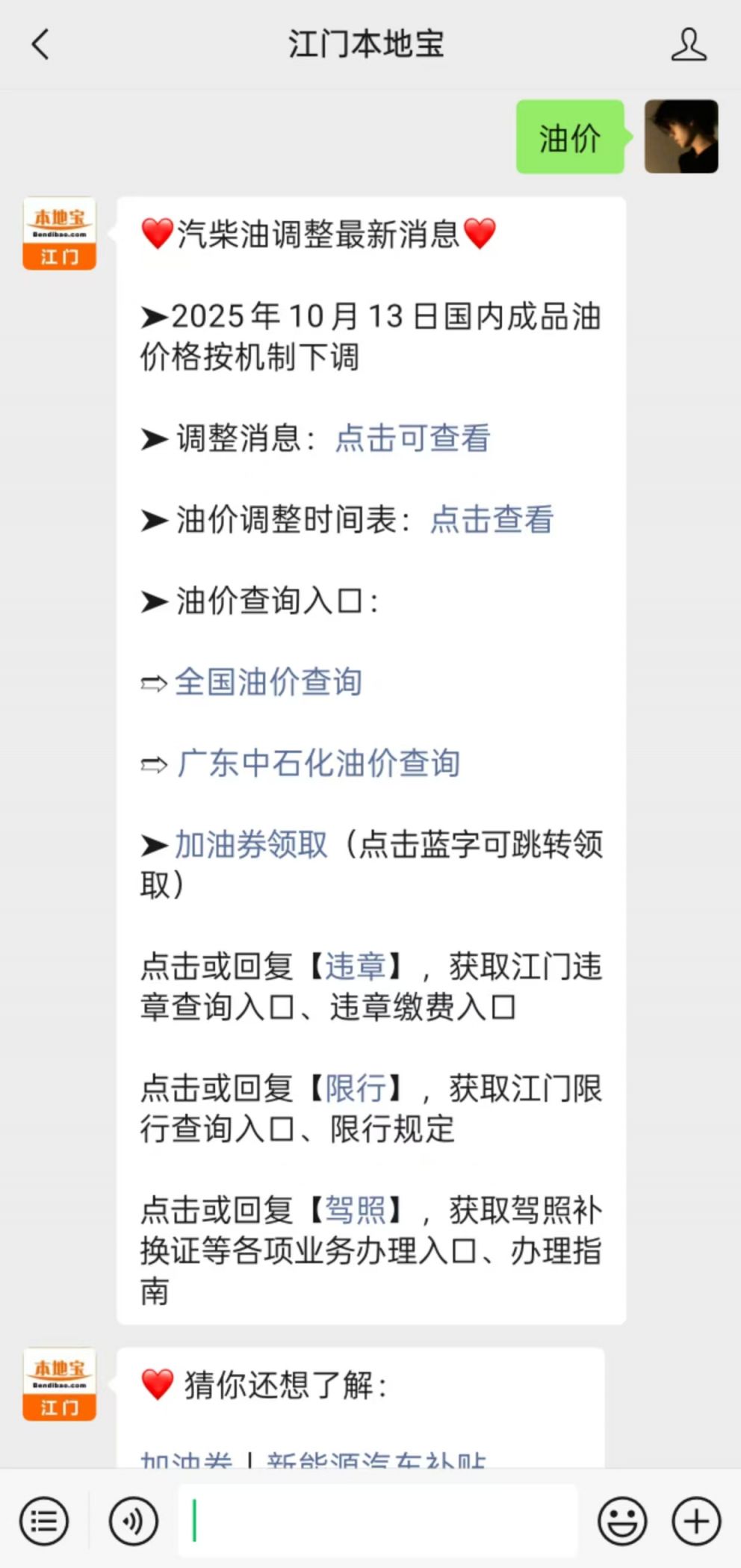Tap the 驾照 keyword link
This screenshot has height=1568, width=741.
(356, 1210)
